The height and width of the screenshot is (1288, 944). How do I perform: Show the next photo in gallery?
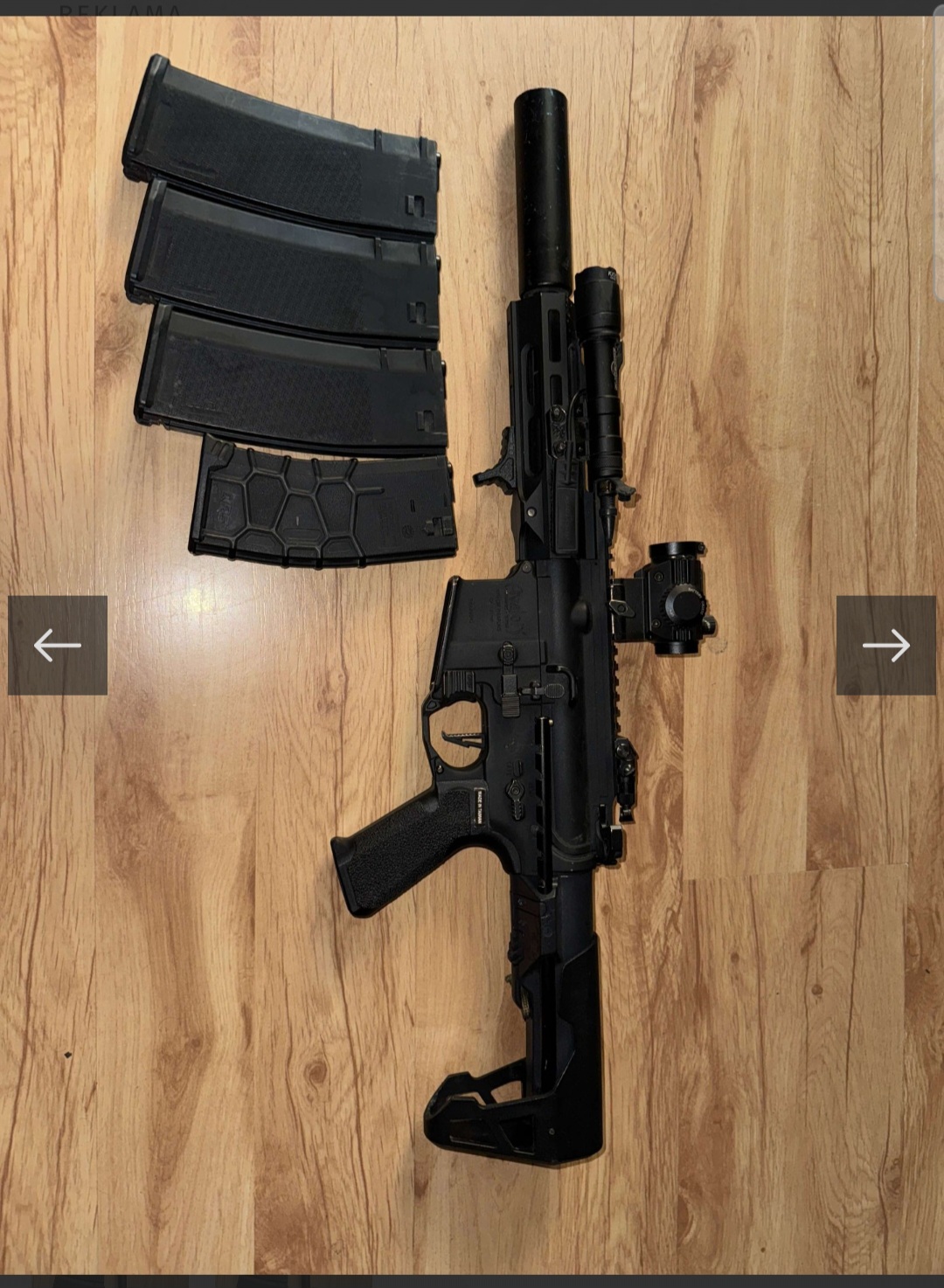(x=885, y=646)
